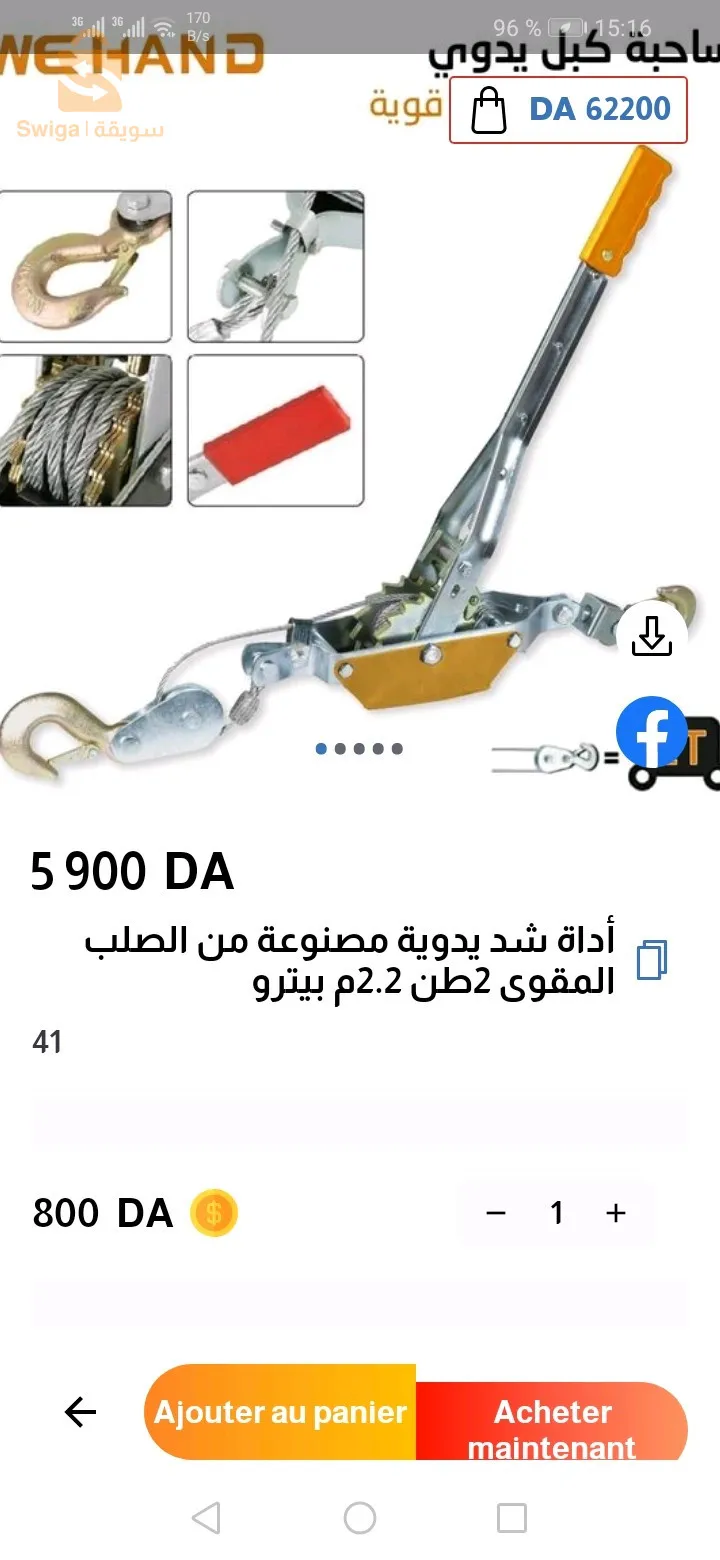This screenshot has width=720, height=1560.
Task: Decrease quantity with the minus button
Action: click(x=496, y=1213)
